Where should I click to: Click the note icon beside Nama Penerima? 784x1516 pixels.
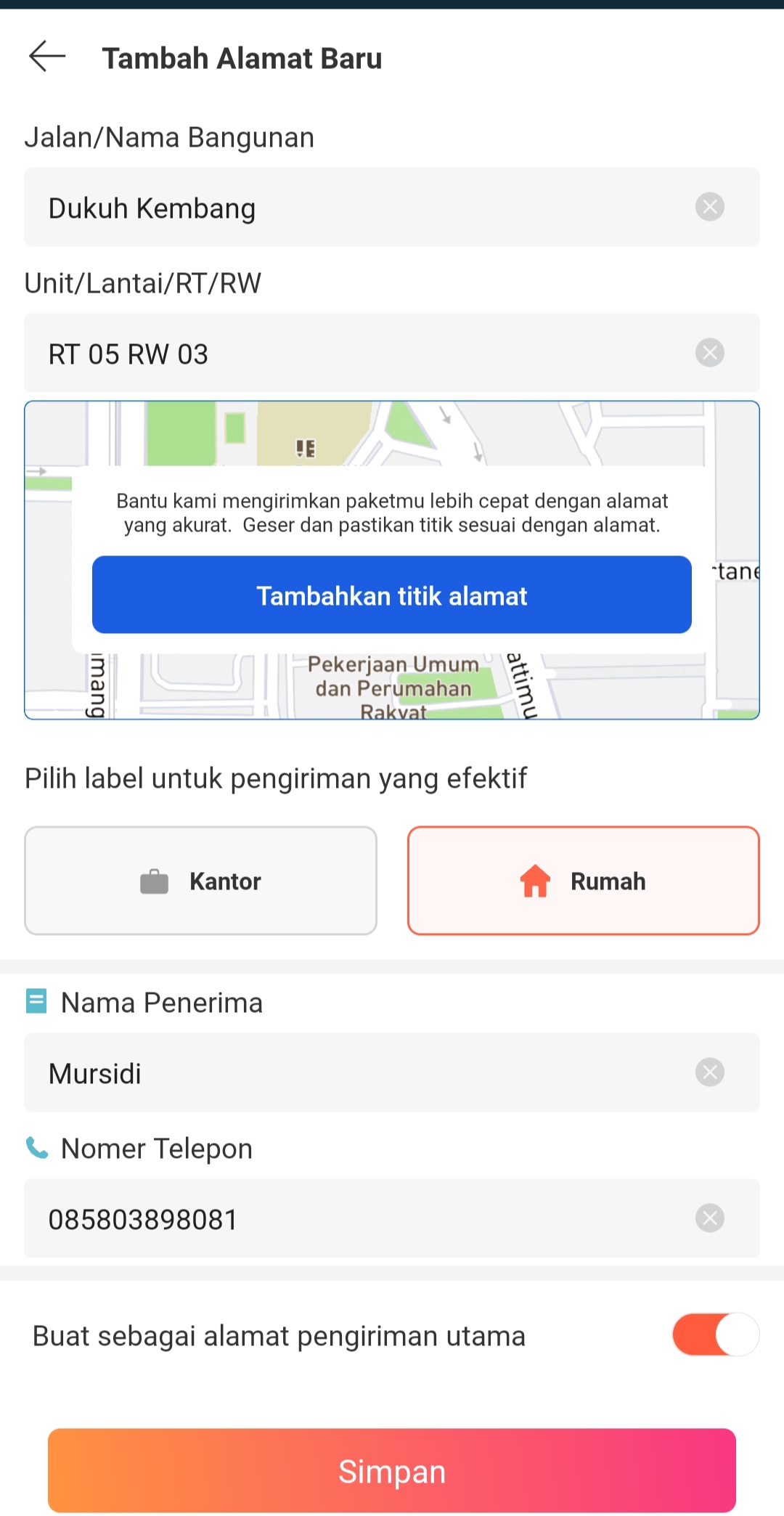(x=36, y=1001)
